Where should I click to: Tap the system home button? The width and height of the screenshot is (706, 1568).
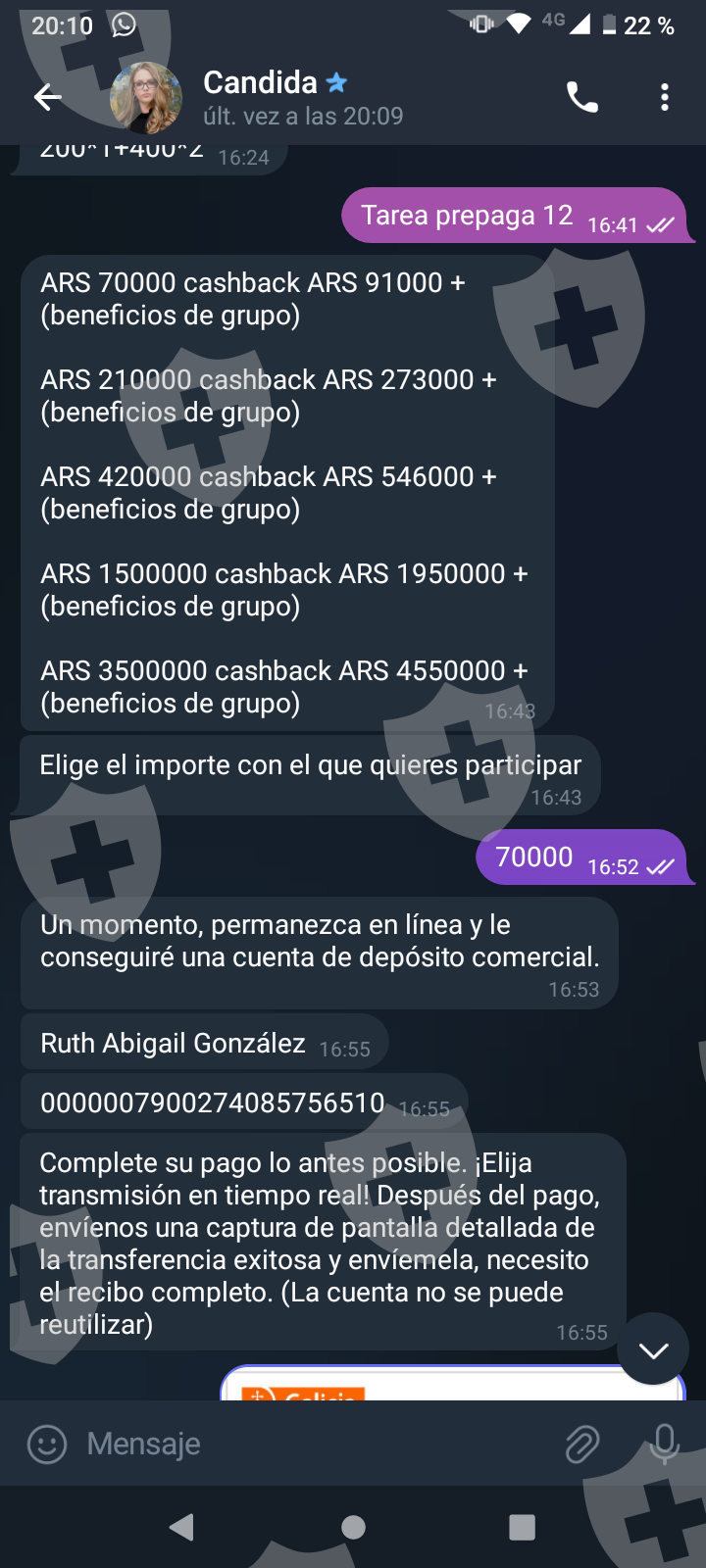click(x=353, y=1527)
